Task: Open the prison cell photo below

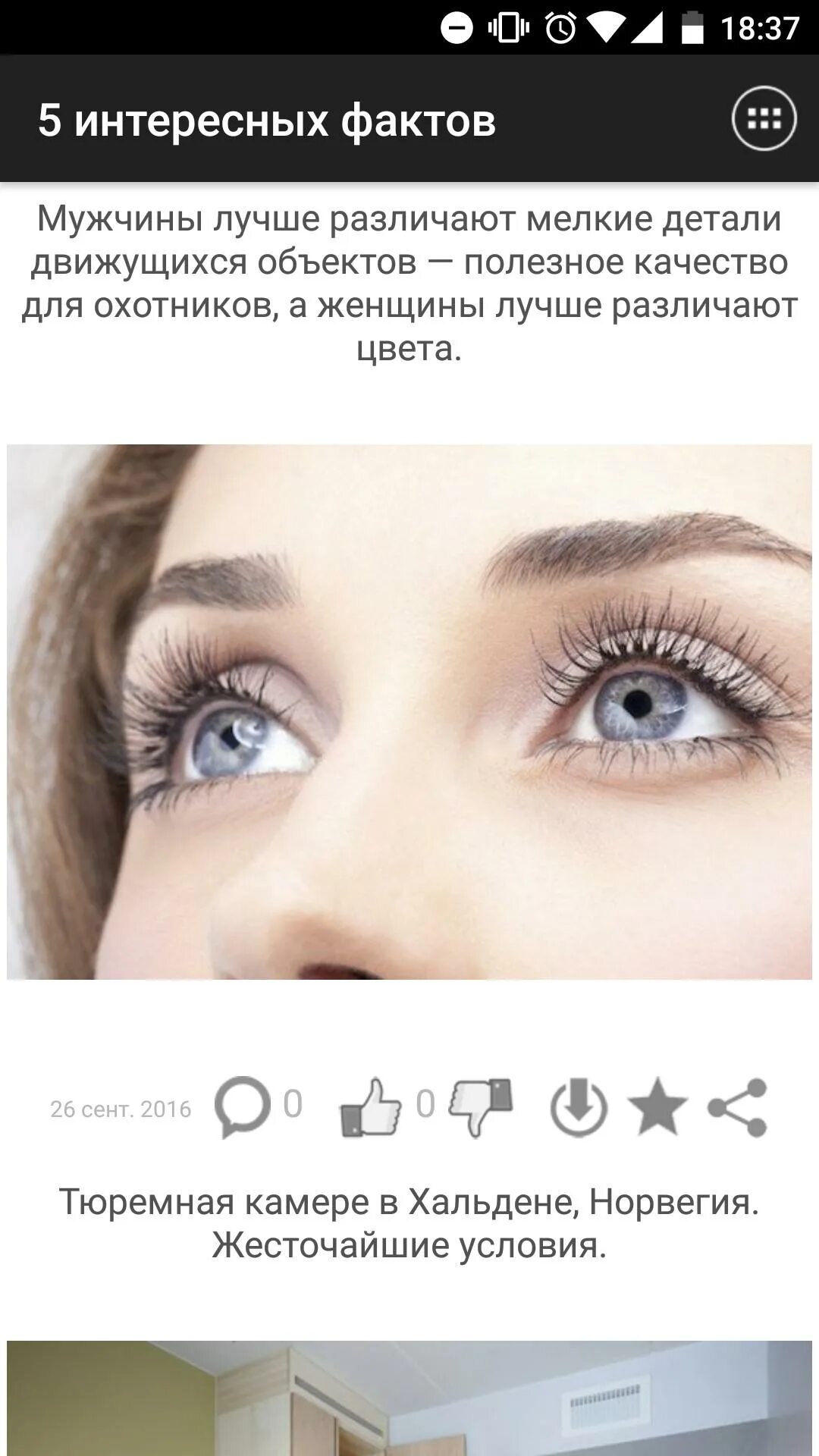Action: click(409, 1398)
